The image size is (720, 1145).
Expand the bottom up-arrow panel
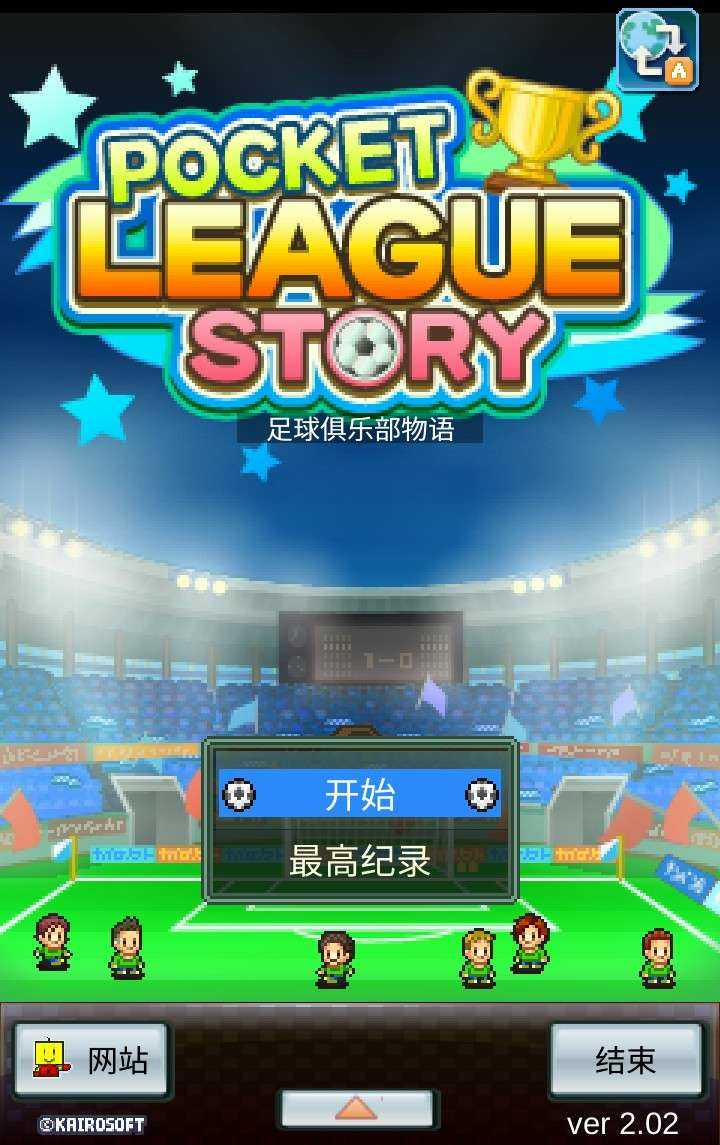coord(356,1108)
